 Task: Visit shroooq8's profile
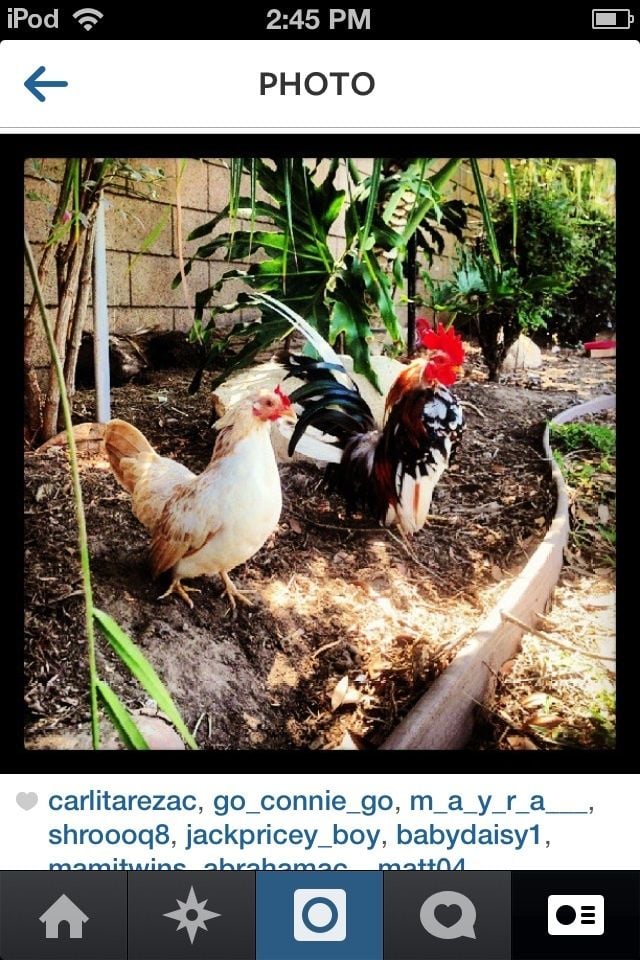tap(110, 834)
